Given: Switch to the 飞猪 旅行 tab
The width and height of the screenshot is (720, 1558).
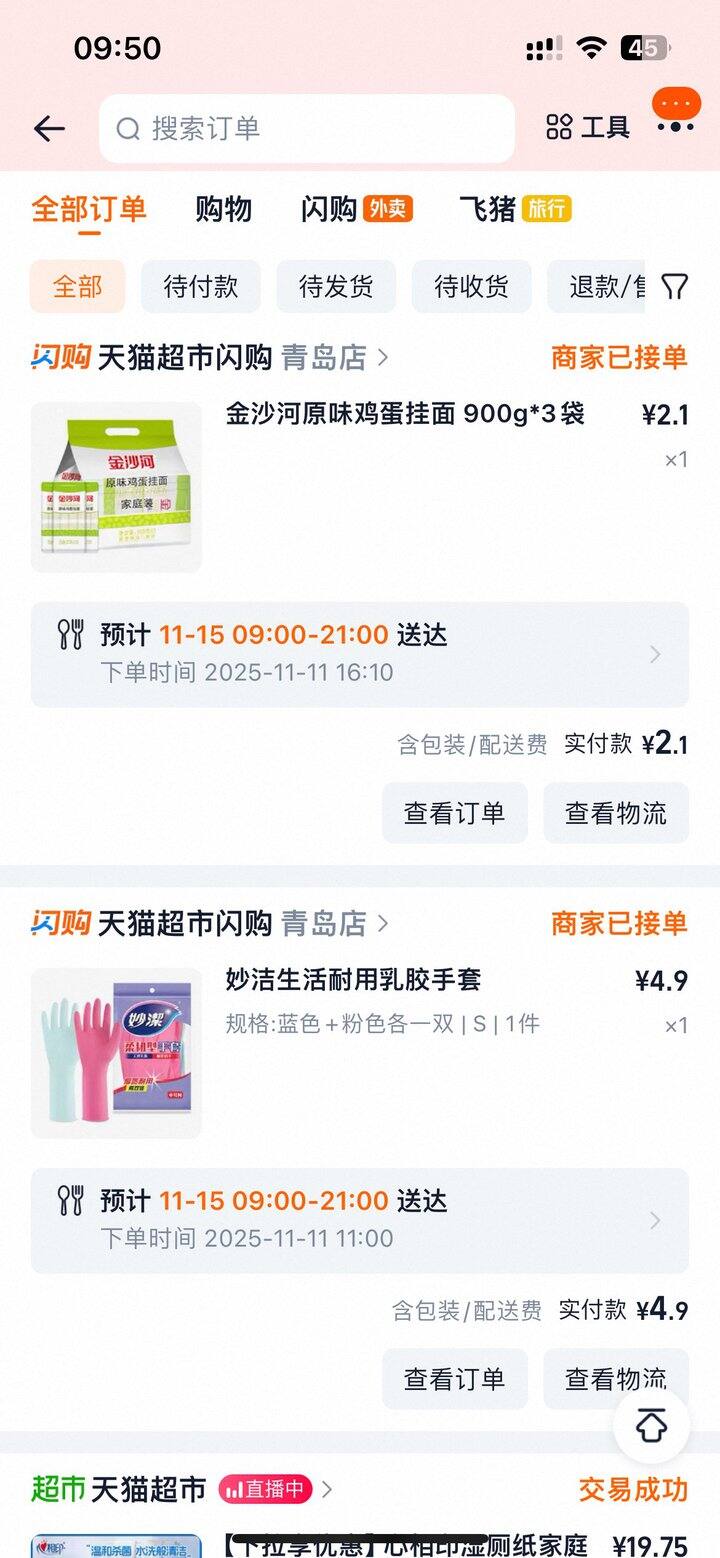Looking at the screenshot, I should click(x=514, y=209).
